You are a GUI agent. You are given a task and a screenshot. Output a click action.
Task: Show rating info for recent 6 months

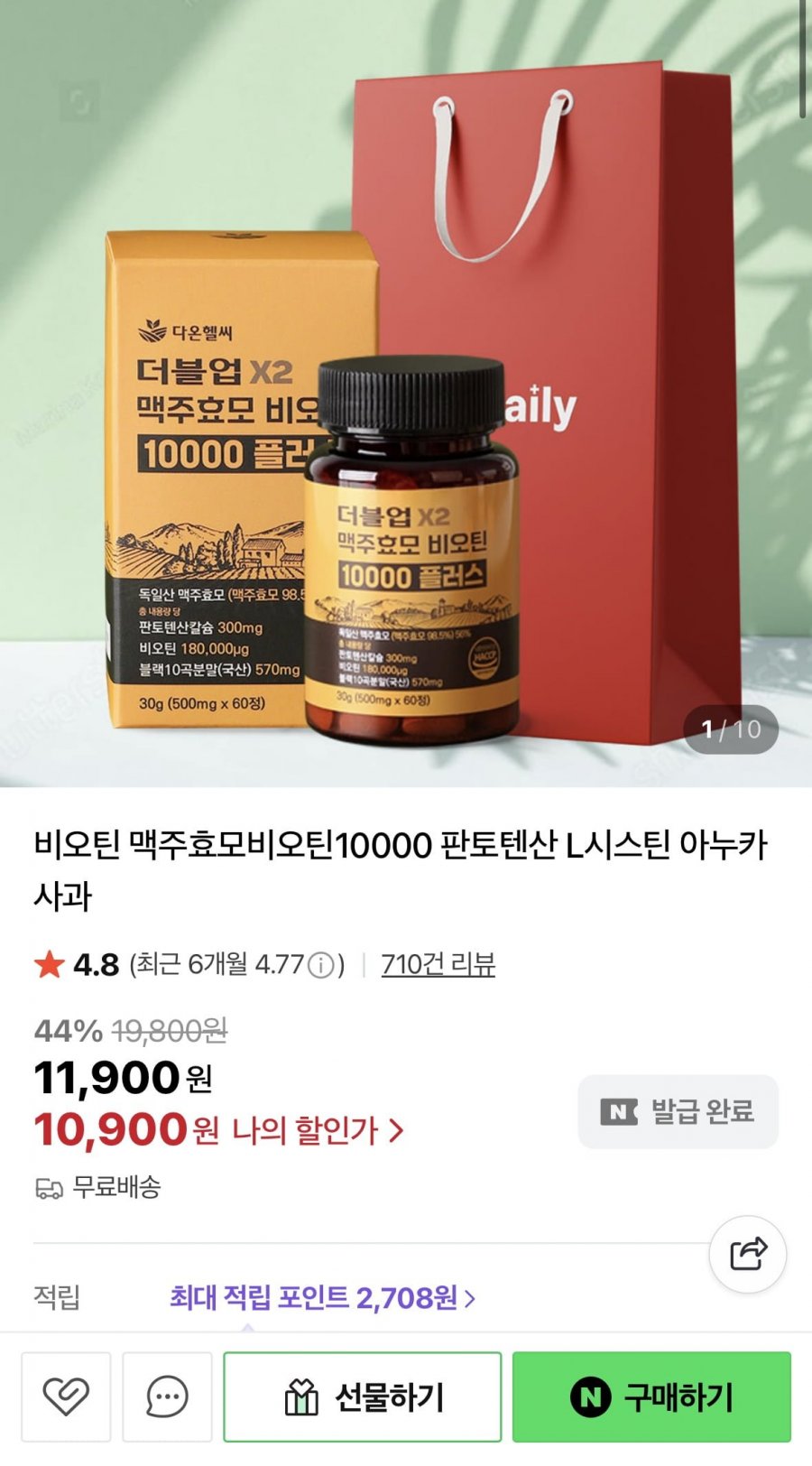pyautogui.click(x=320, y=965)
